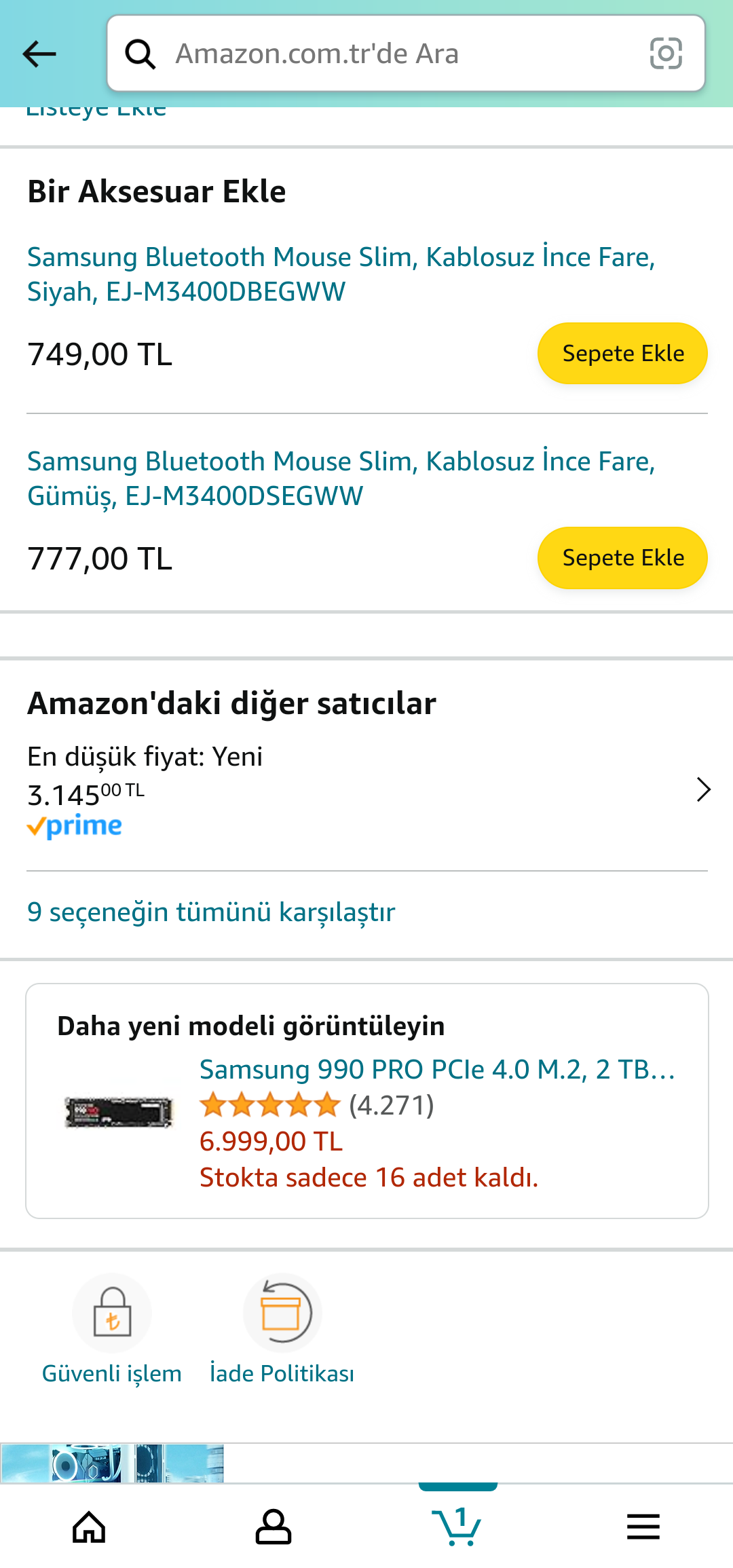
Task: Switch to the Home tab
Action: tap(90, 1527)
